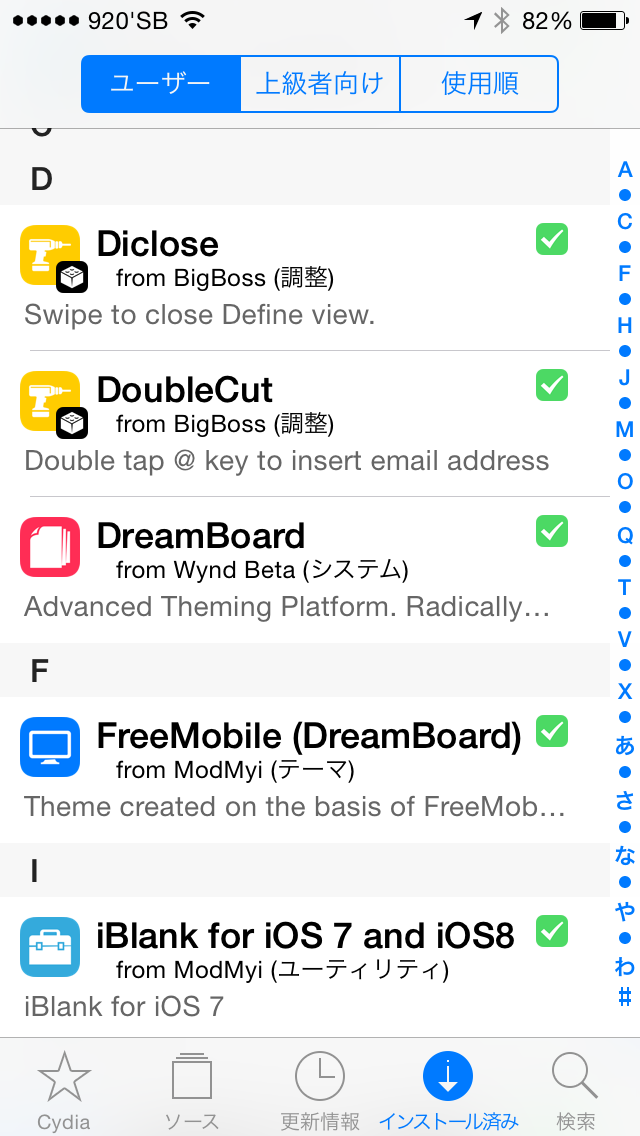Jump to letter M in the index

click(x=624, y=430)
